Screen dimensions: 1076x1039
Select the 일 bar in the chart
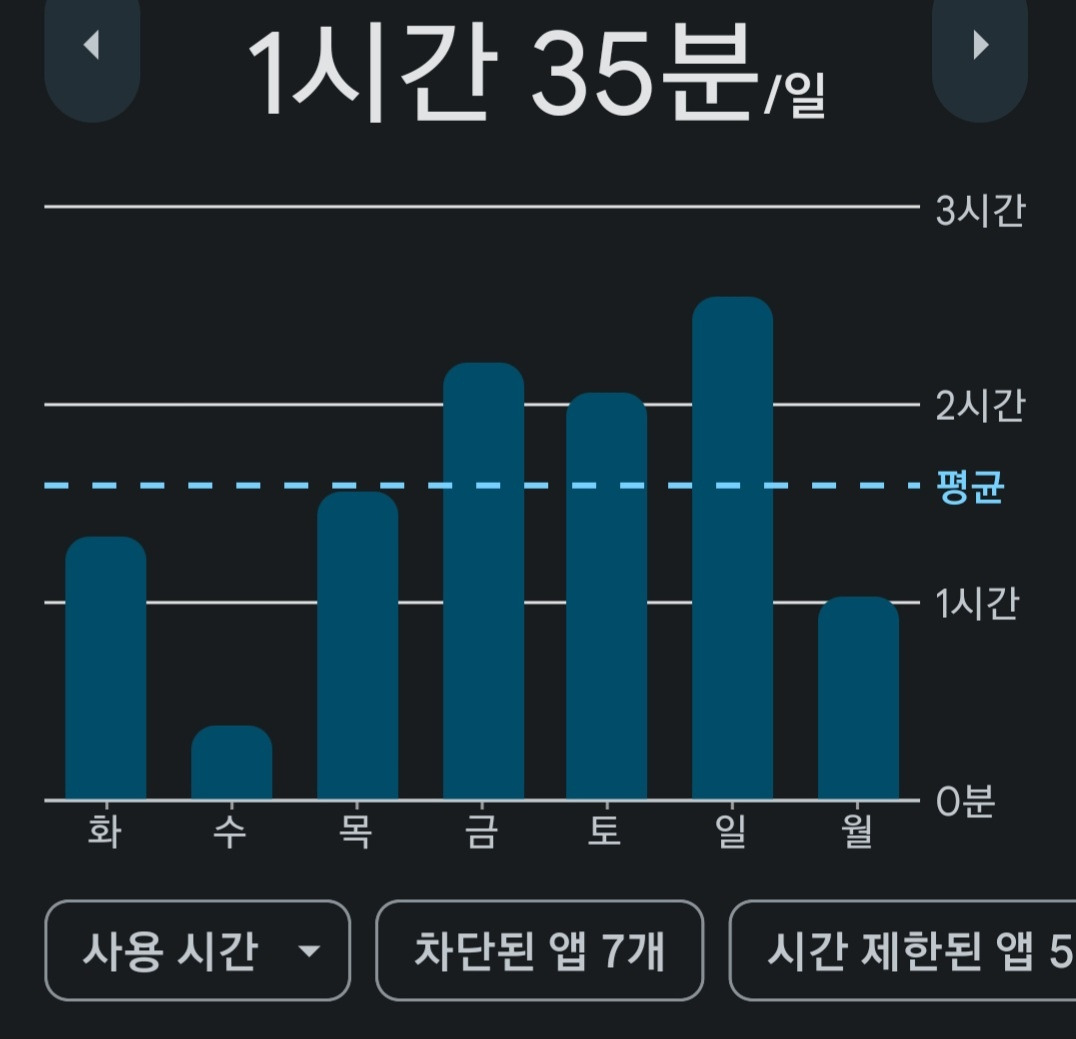pos(732,548)
